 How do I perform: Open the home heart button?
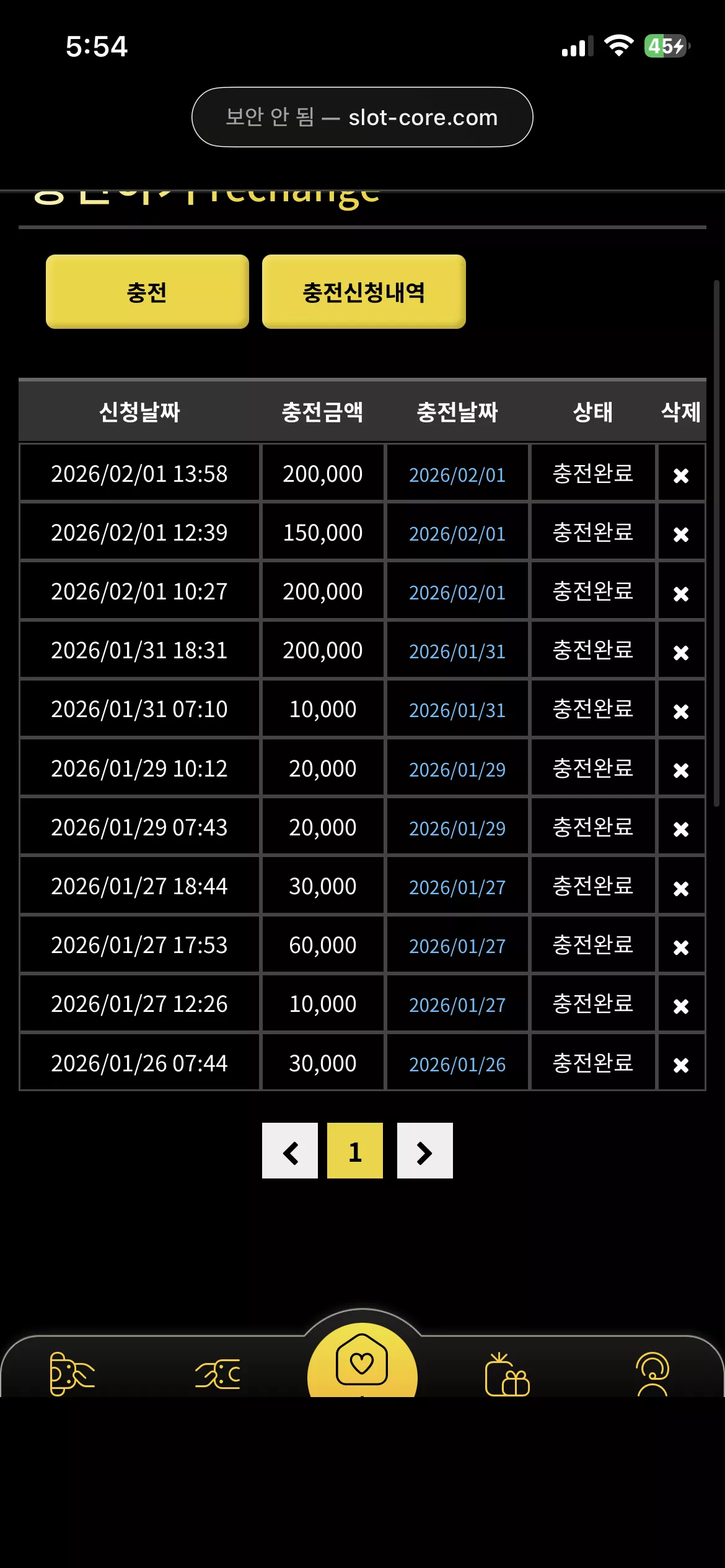pyautogui.click(x=362, y=1359)
